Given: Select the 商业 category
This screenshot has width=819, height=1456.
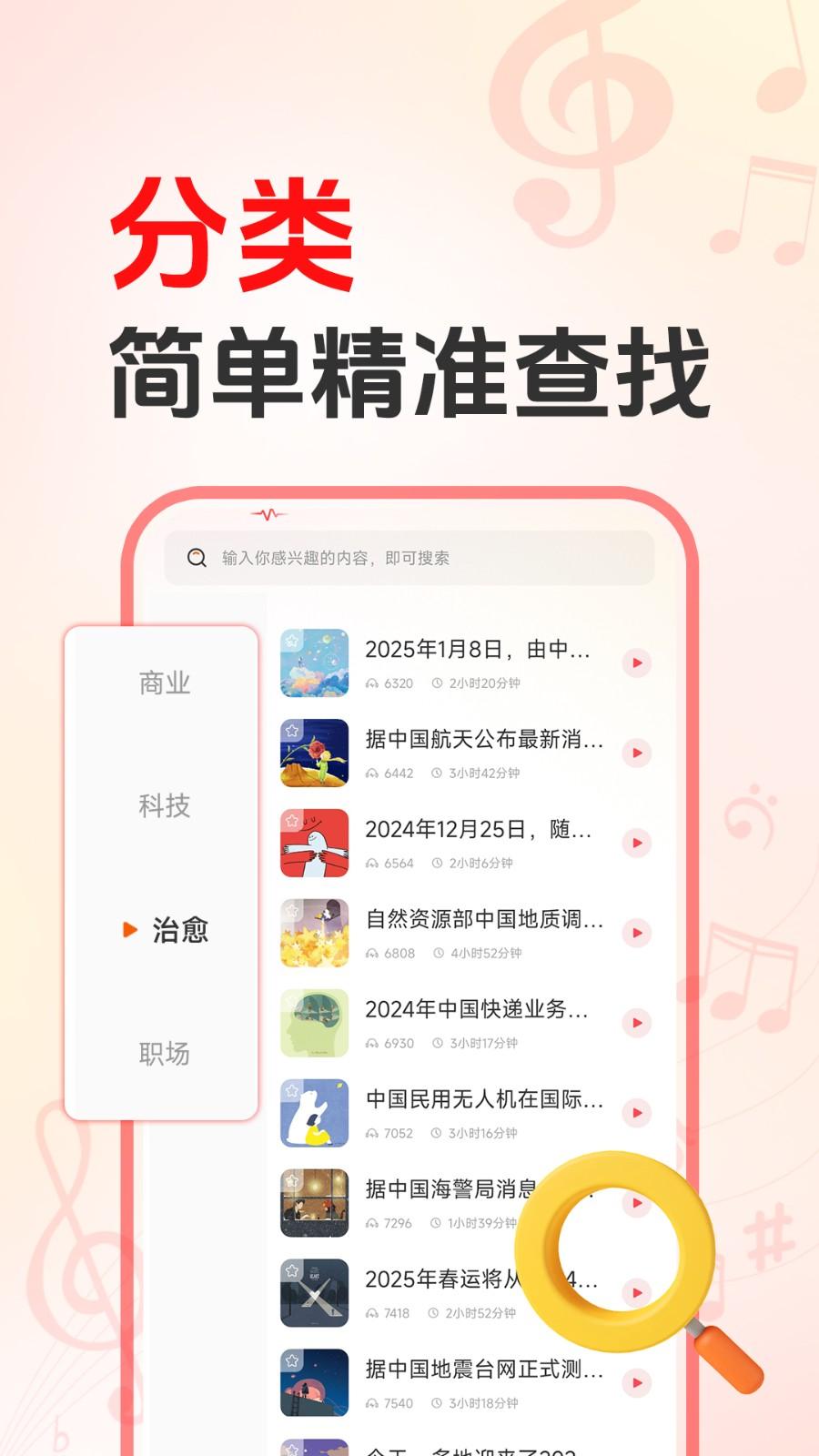Looking at the screenshot, I should (164, 684).
